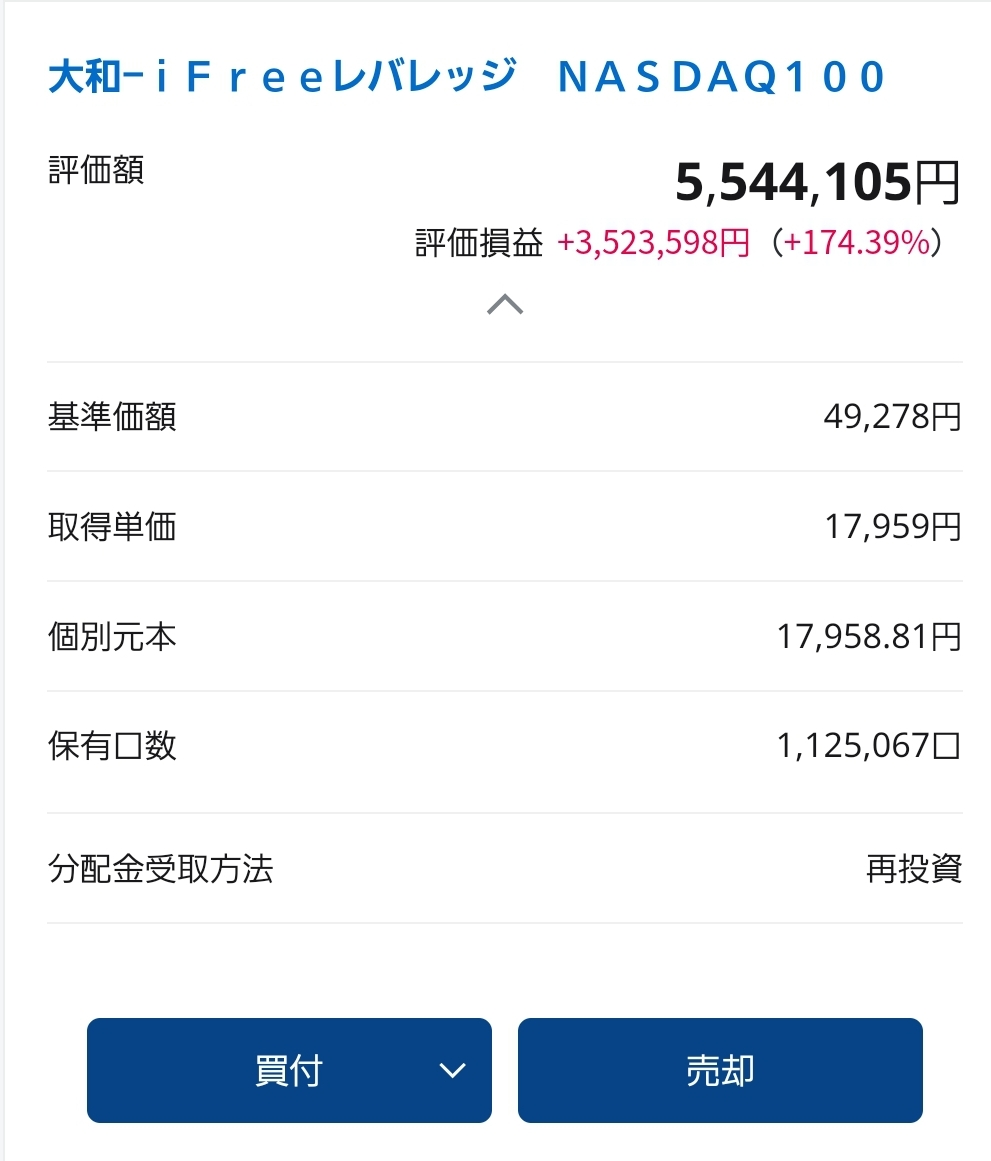Click the 売却 sell button

(719, 1070)
